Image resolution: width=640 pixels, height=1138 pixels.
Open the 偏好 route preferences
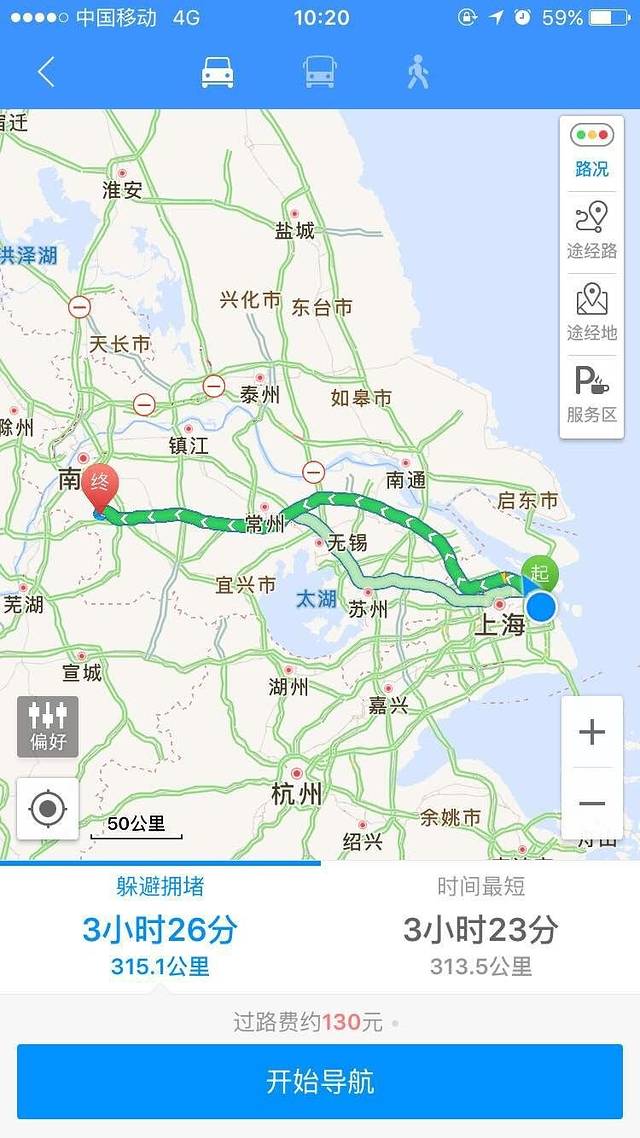pyautogui.click(x=48, y=726)
